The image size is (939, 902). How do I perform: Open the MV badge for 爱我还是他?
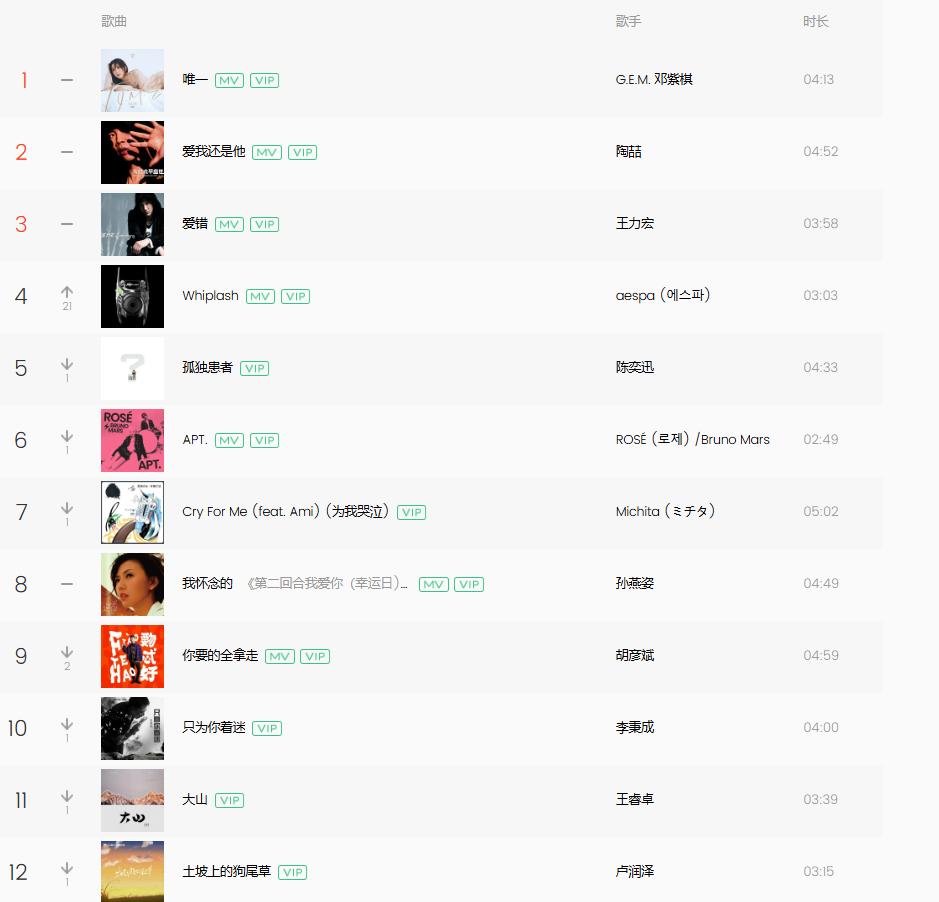click(x=266, y=152)
